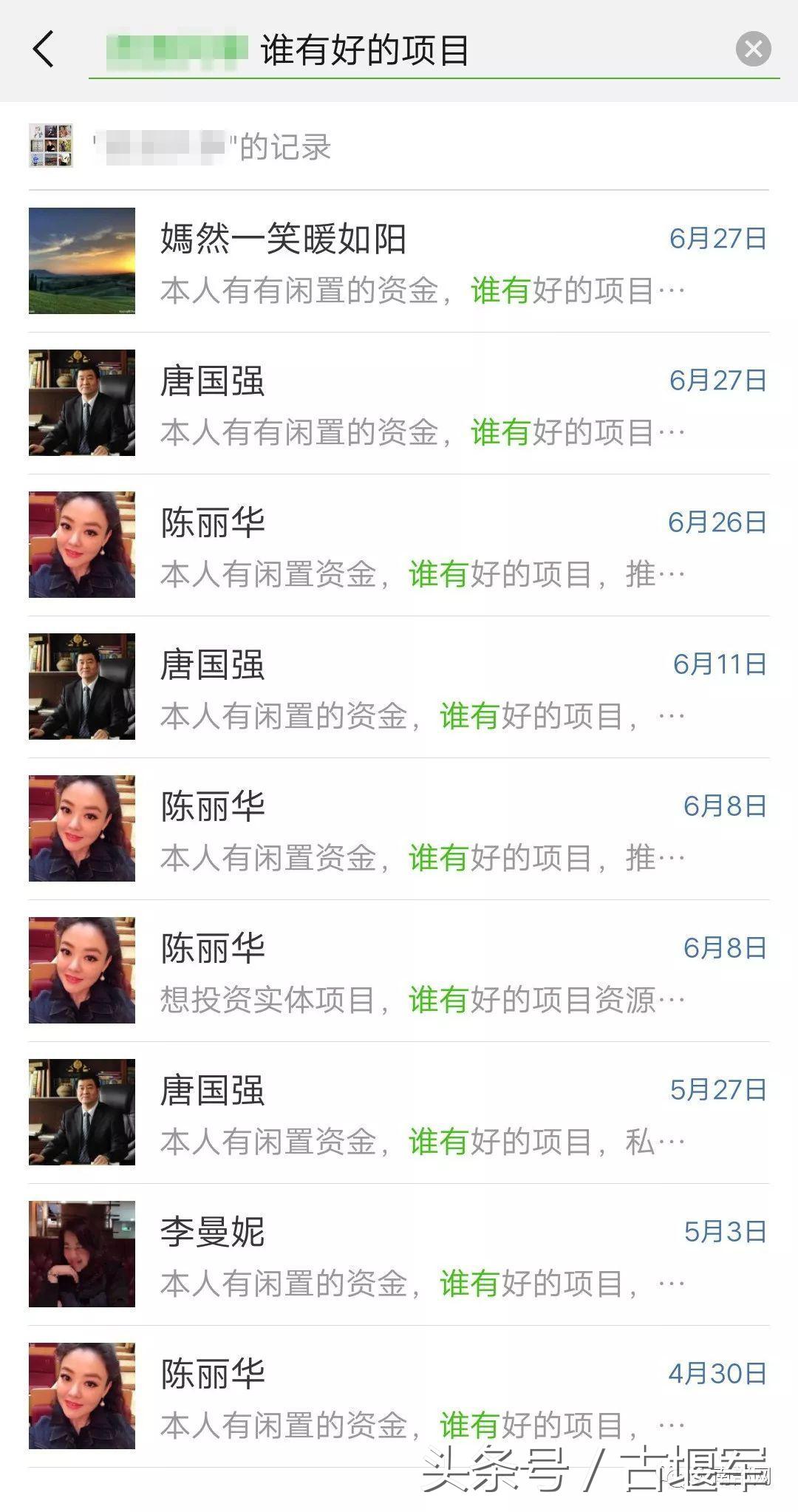Click the clear search X icon
Image resolution: width=798 pixels, height=1512 pixels.
coord(752,47)
